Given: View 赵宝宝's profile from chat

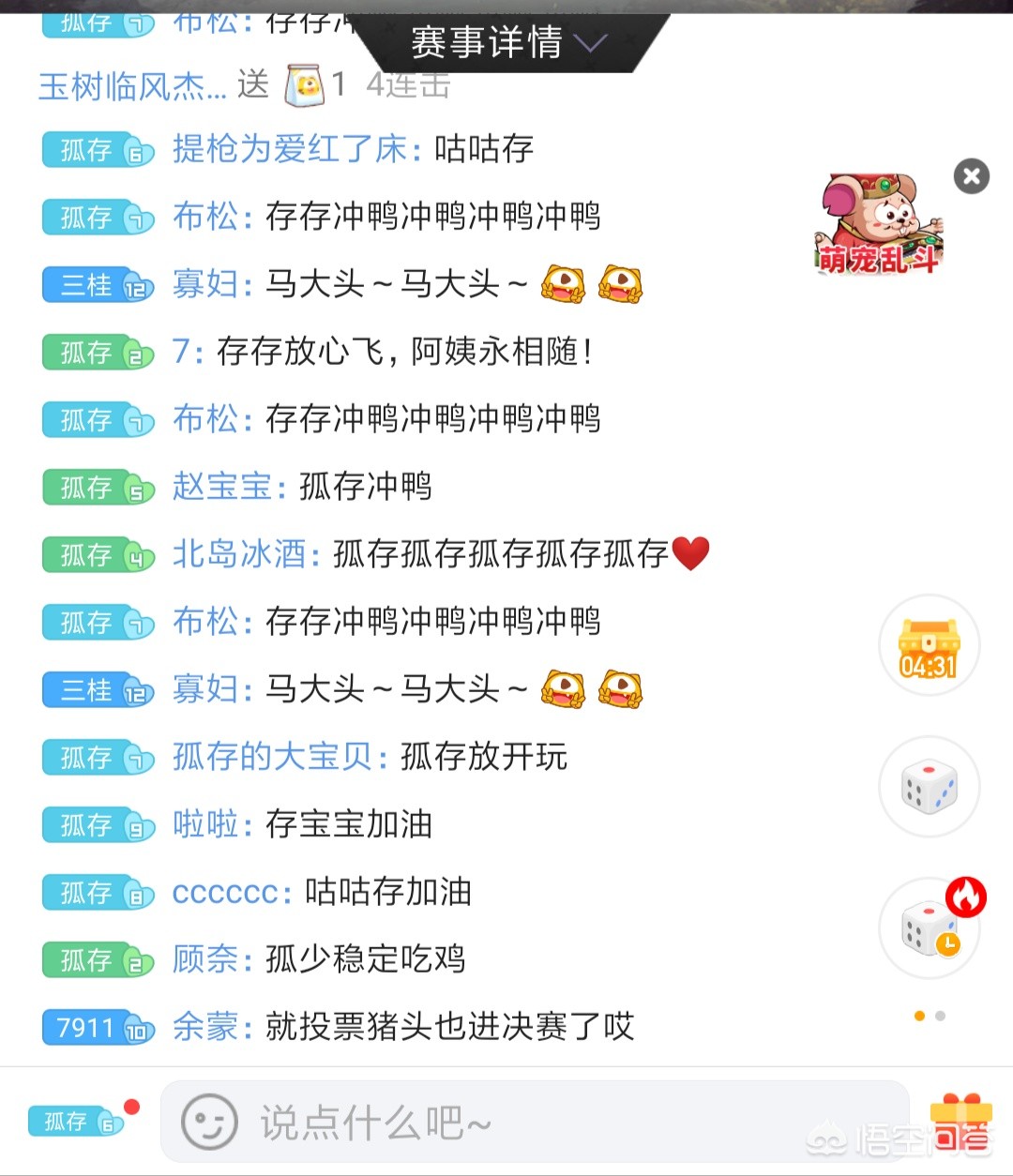Looking at the screenshot, I should pyautogui.click(x=222, y=487).
